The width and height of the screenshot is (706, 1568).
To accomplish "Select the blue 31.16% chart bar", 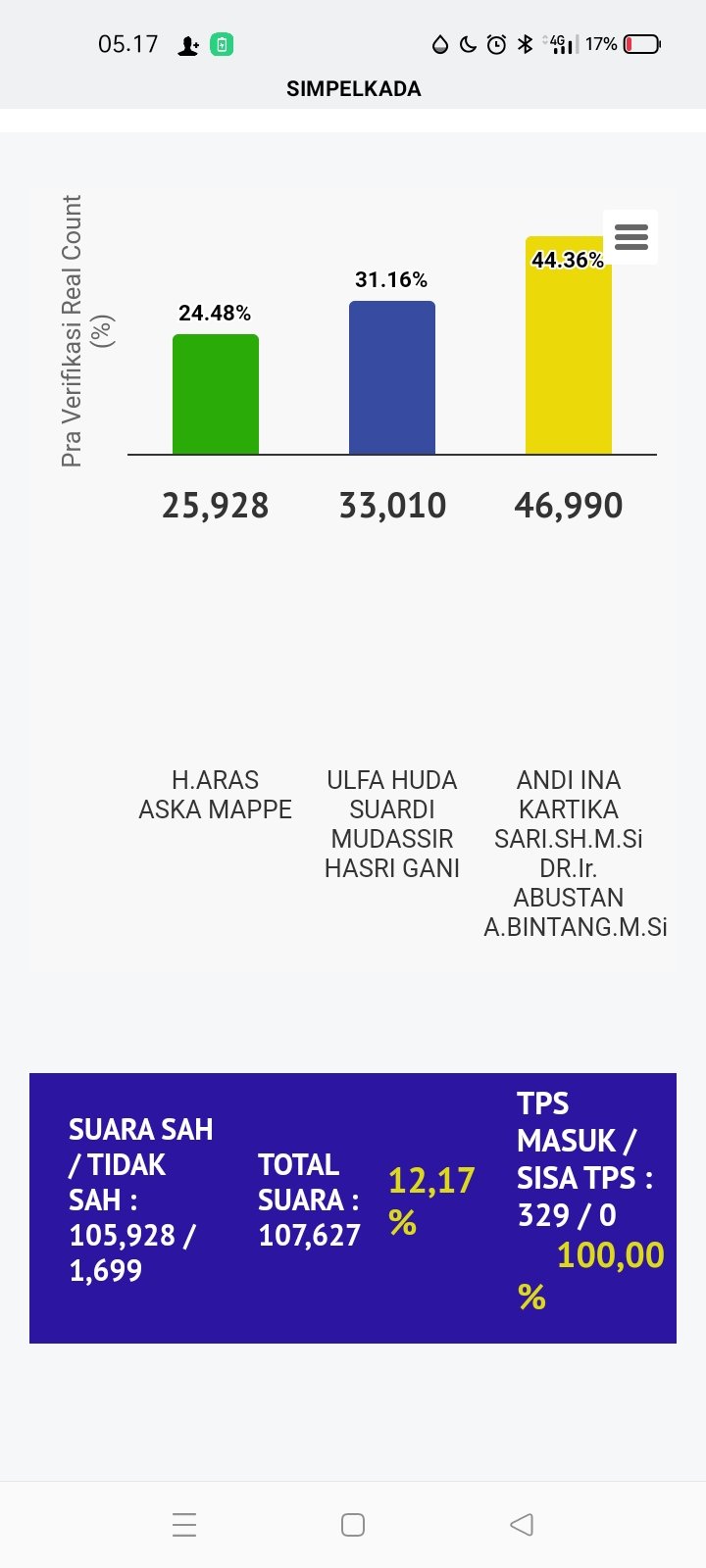I will coord(392,377).
